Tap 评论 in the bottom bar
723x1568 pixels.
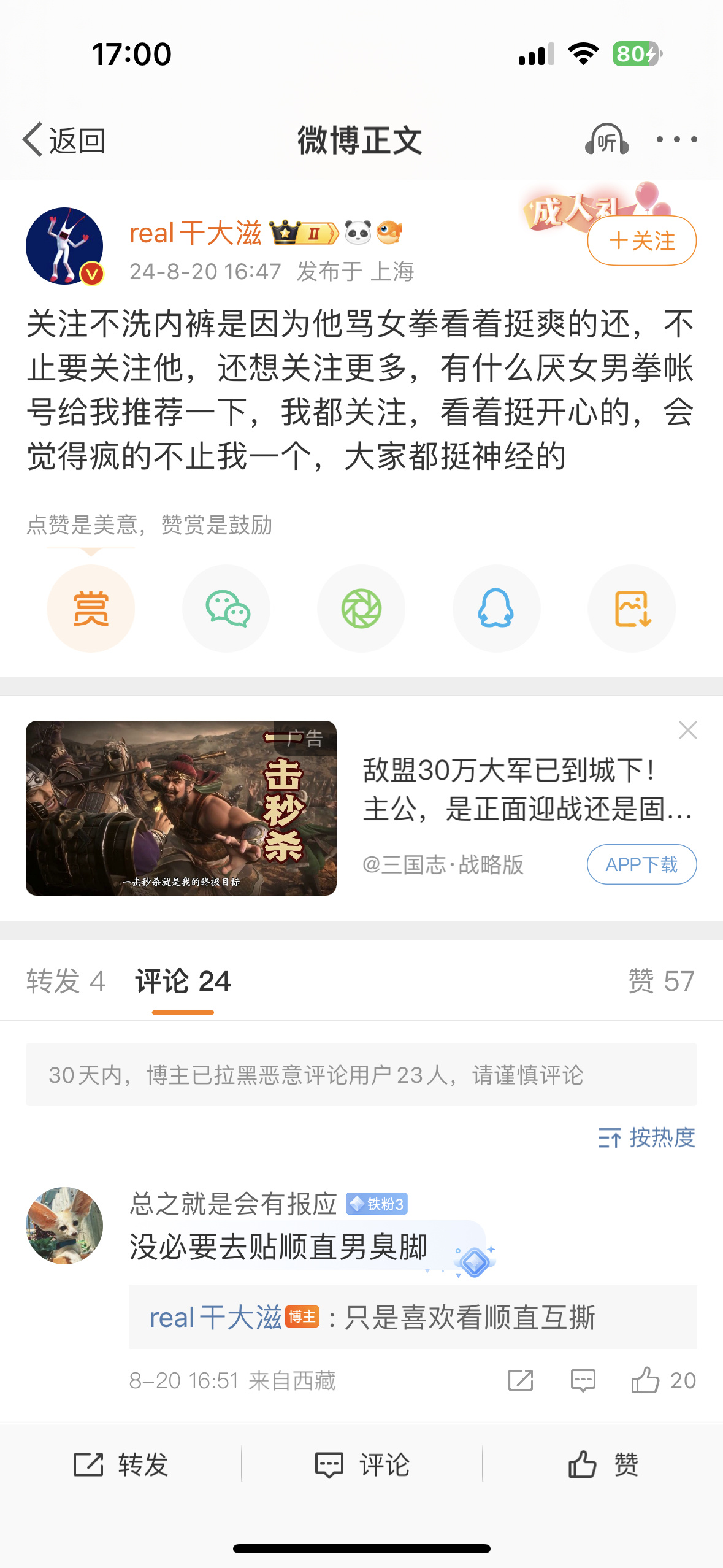pyautogui.click(x=362, y=1465)
